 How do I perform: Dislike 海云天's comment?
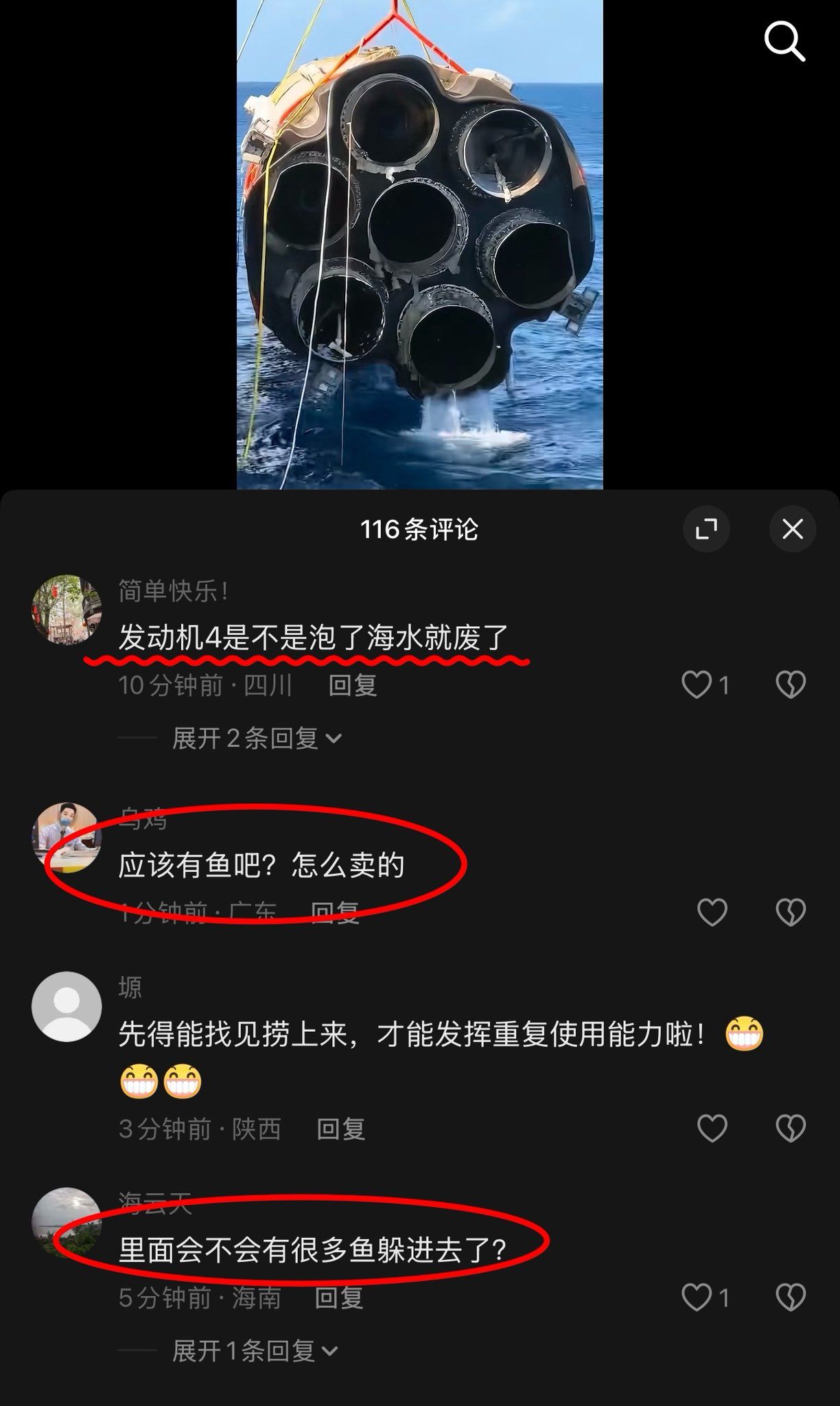[790, 1298]
